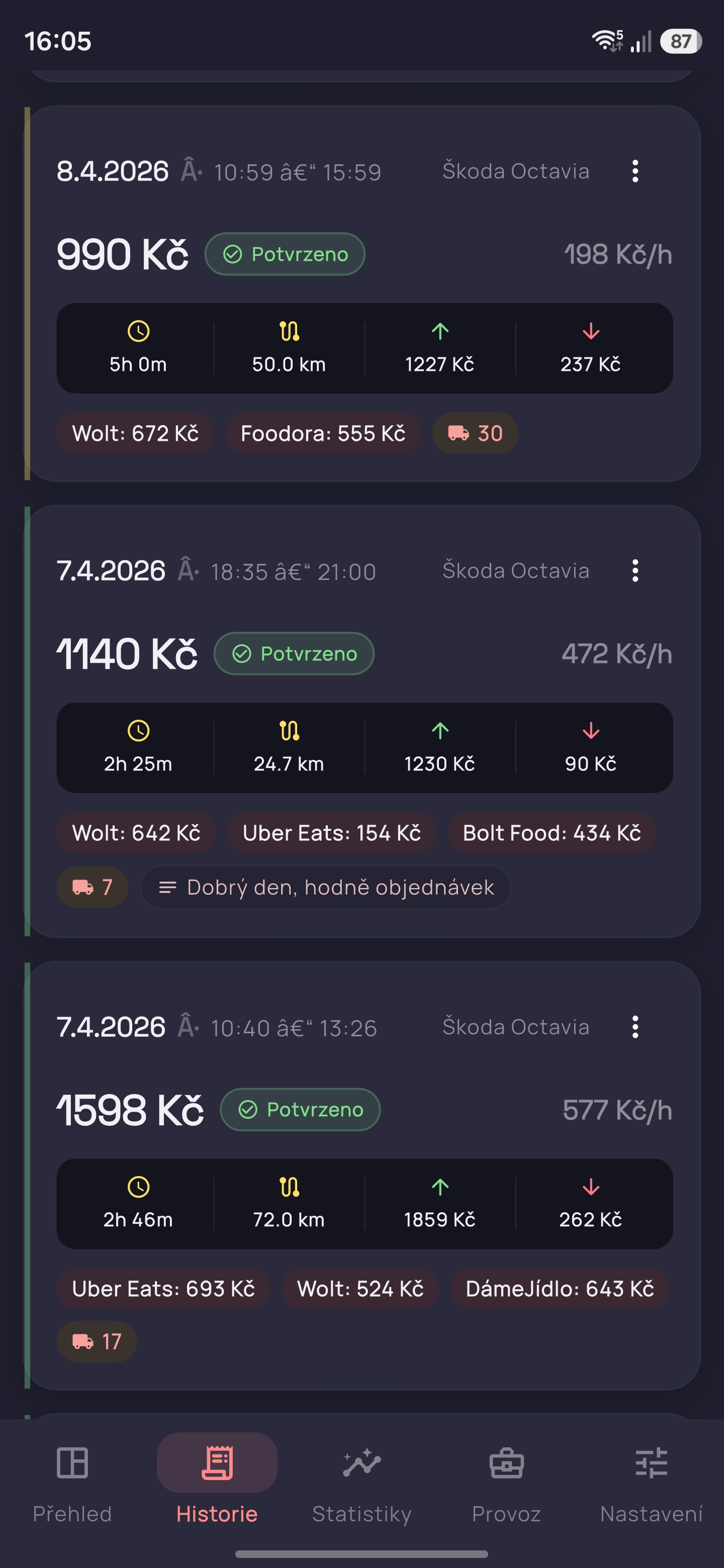Tap the truck badge with 7 orders
This screenshot has width=724, height=1568.
tap(92, 887)
